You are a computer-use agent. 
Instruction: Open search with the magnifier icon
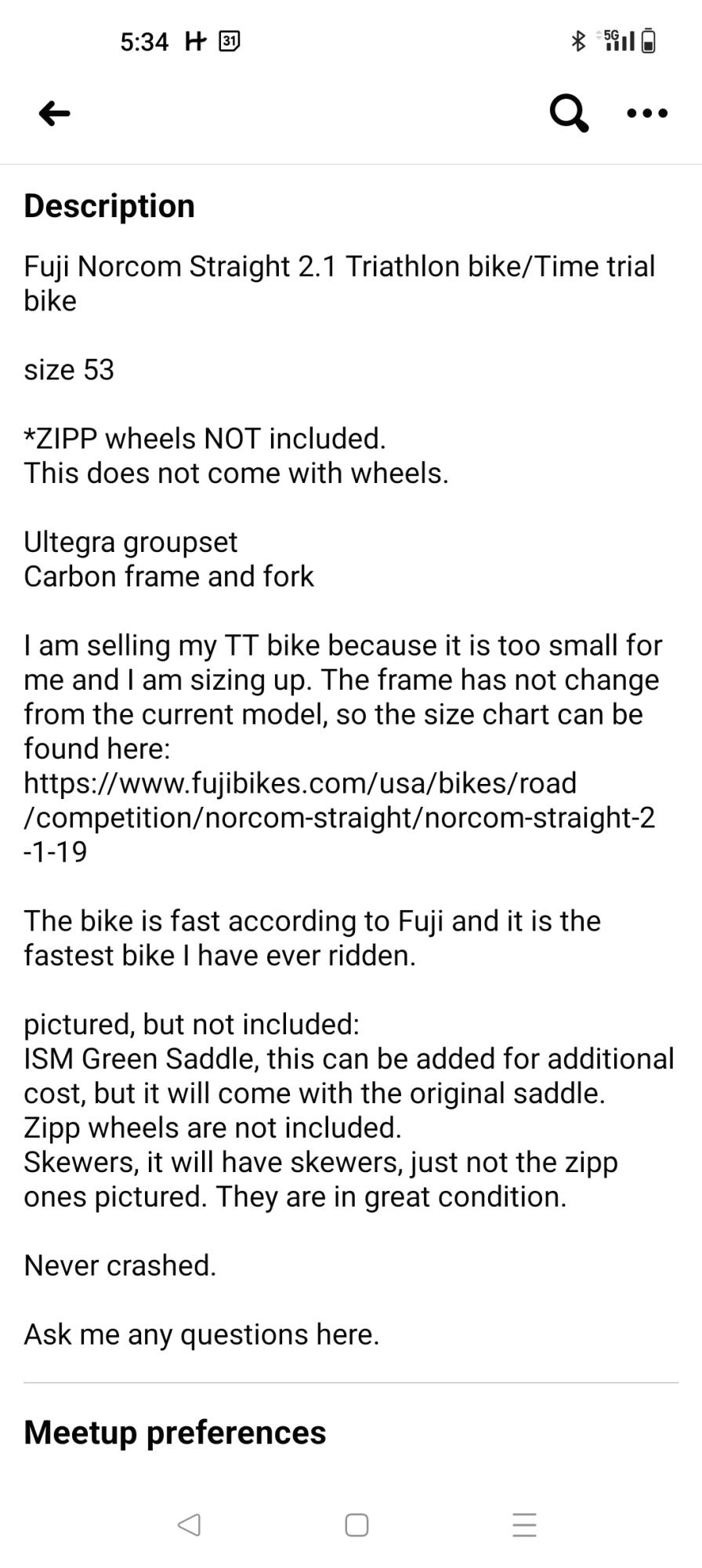(x=568, y=114)
